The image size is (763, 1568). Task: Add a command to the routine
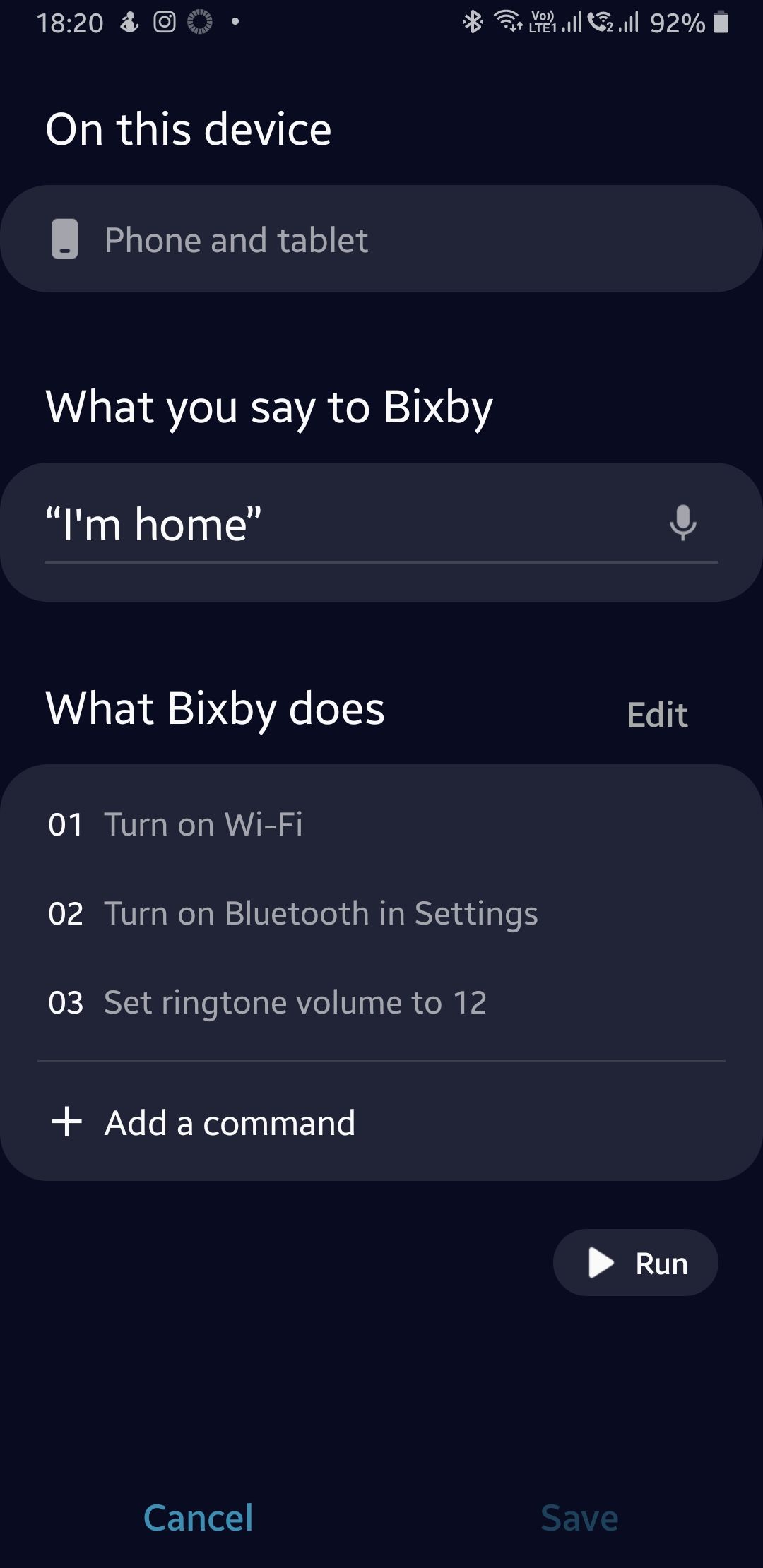(x=230, y=1122)
